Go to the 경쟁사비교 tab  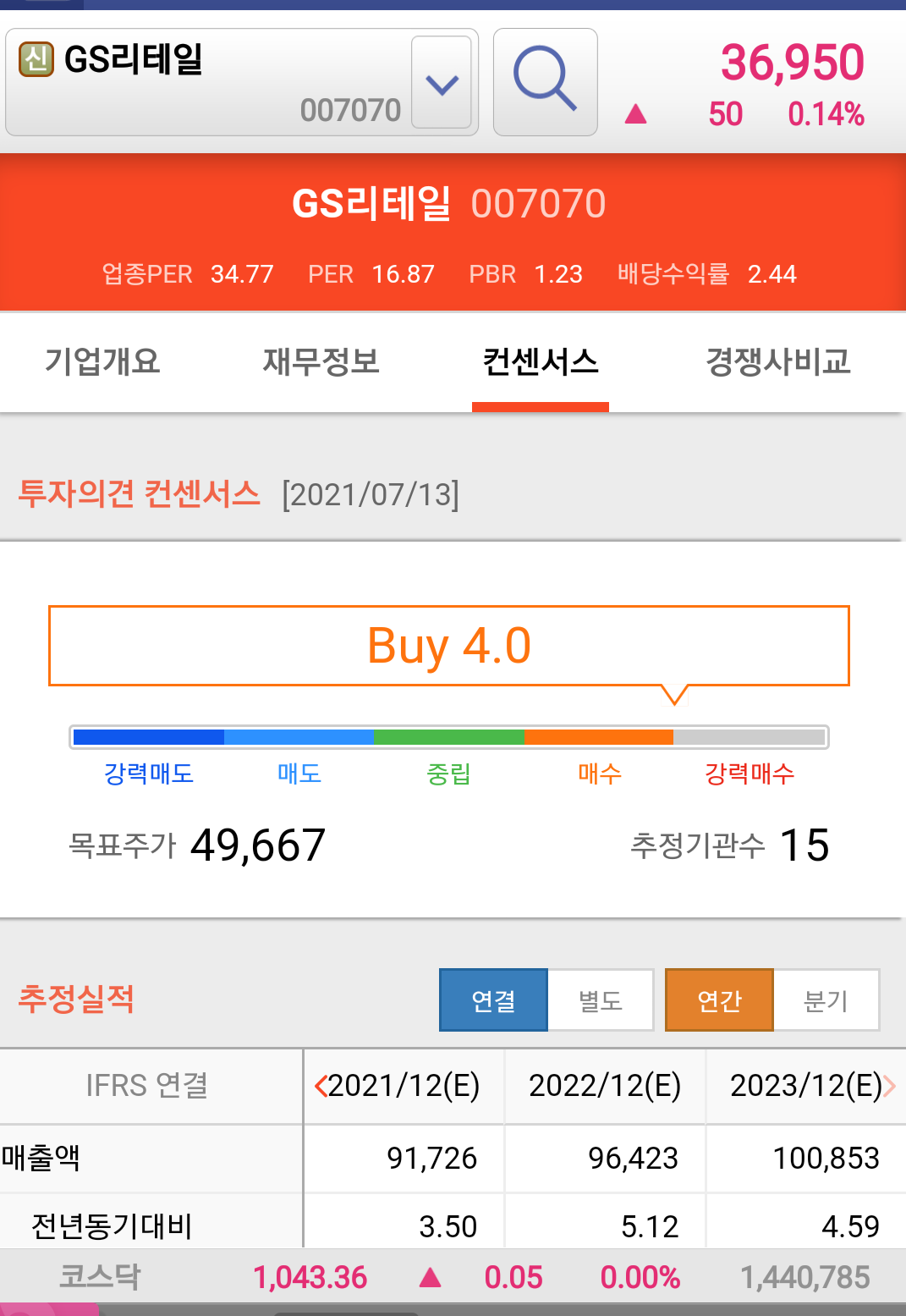(x=777, y=361)
